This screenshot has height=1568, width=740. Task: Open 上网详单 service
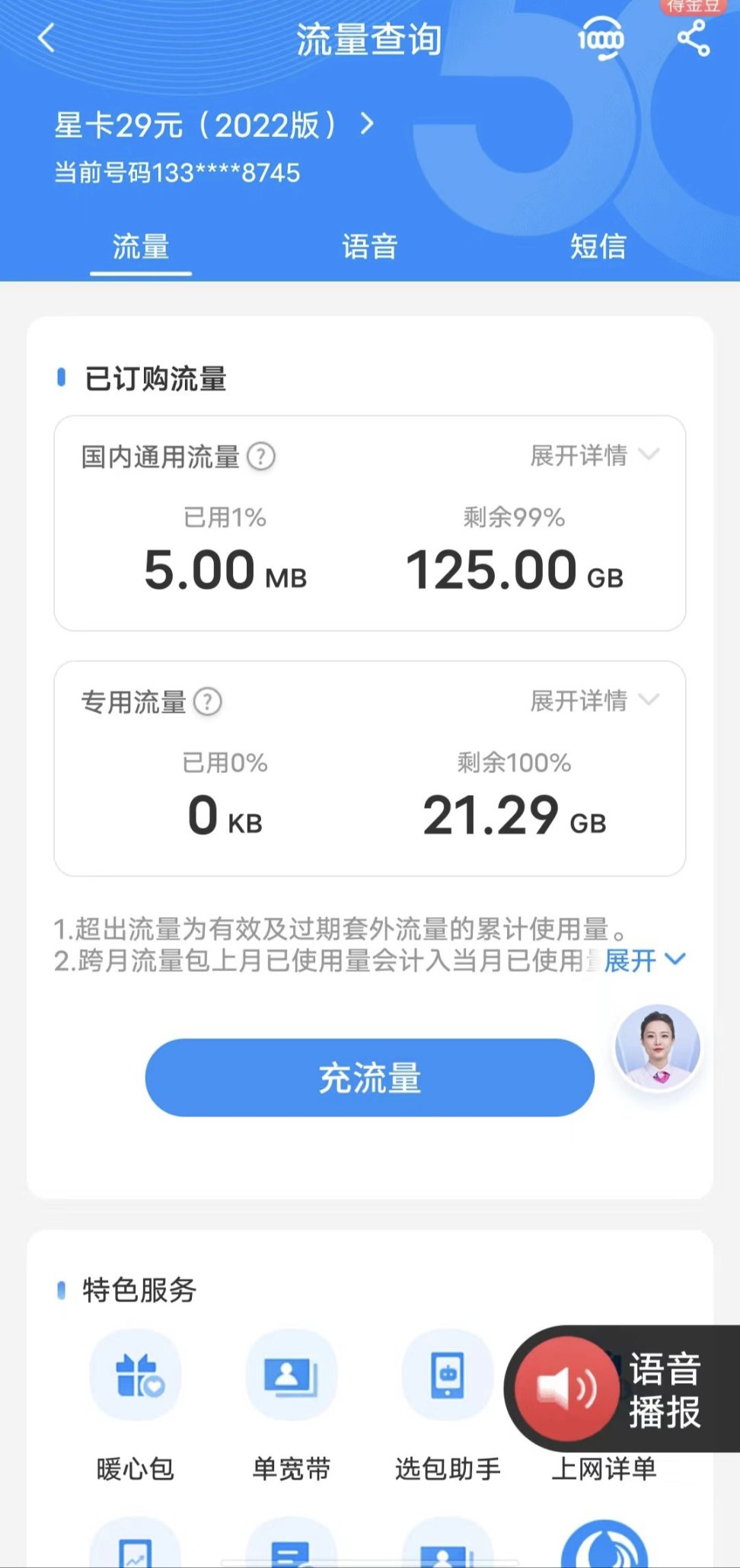pyautogui.click(x=604, y=1468)
